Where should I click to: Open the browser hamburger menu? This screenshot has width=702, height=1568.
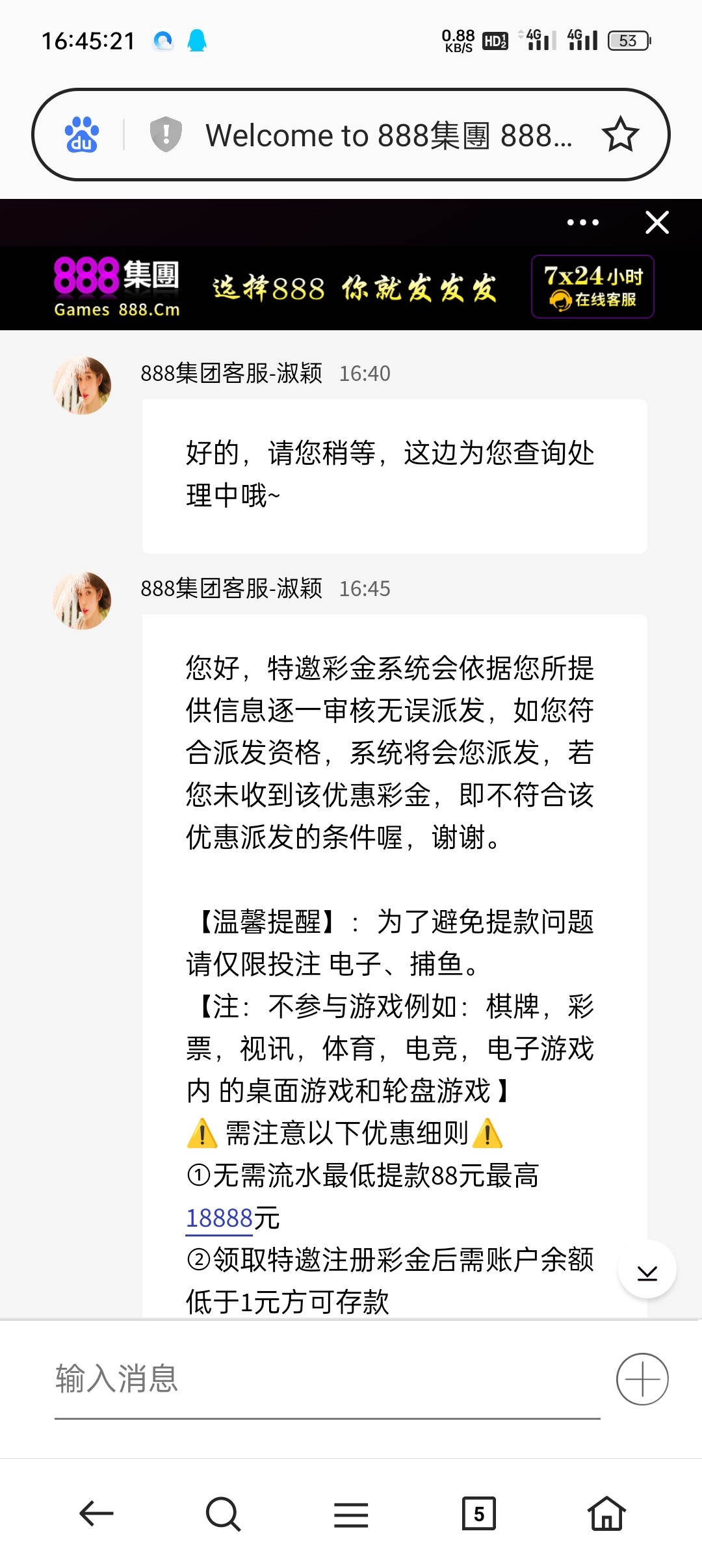[x=351, y=1513]
